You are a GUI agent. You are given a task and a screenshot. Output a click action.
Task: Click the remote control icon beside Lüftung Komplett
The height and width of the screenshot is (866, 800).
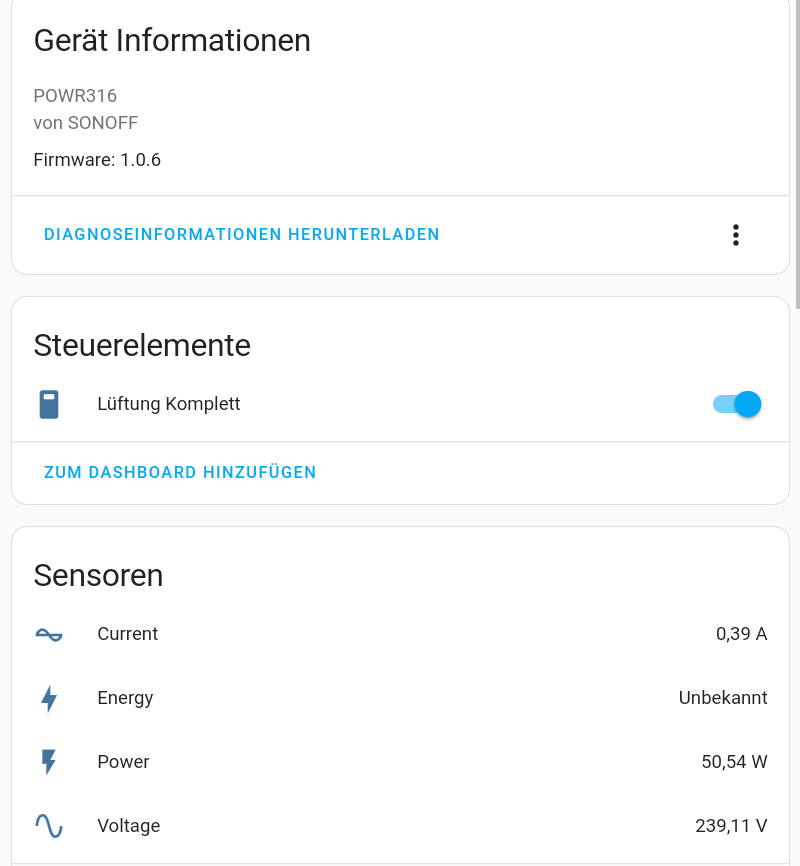(49, 404)
